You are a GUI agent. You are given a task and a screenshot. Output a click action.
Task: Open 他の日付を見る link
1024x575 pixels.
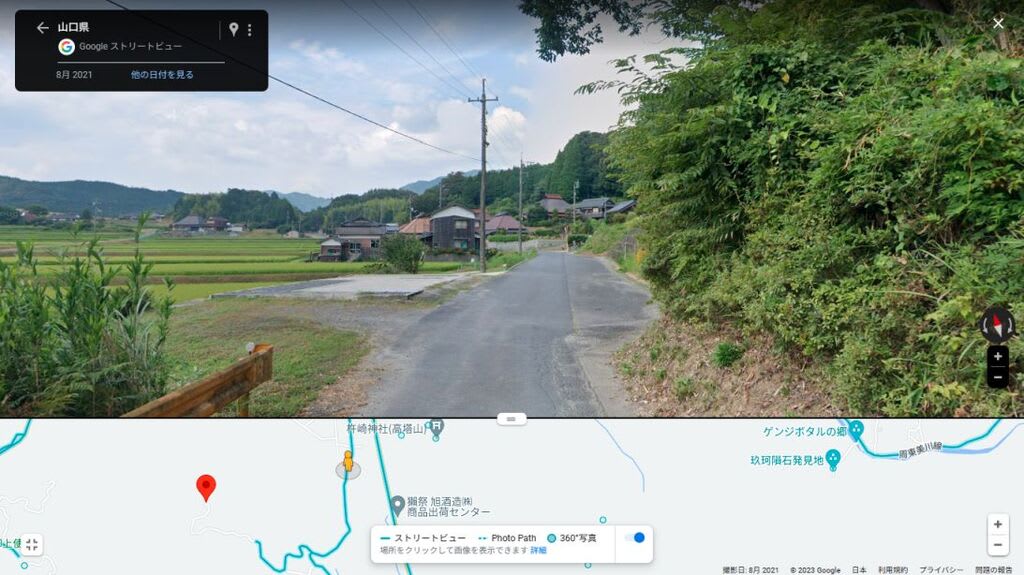[x=162, y=75]
